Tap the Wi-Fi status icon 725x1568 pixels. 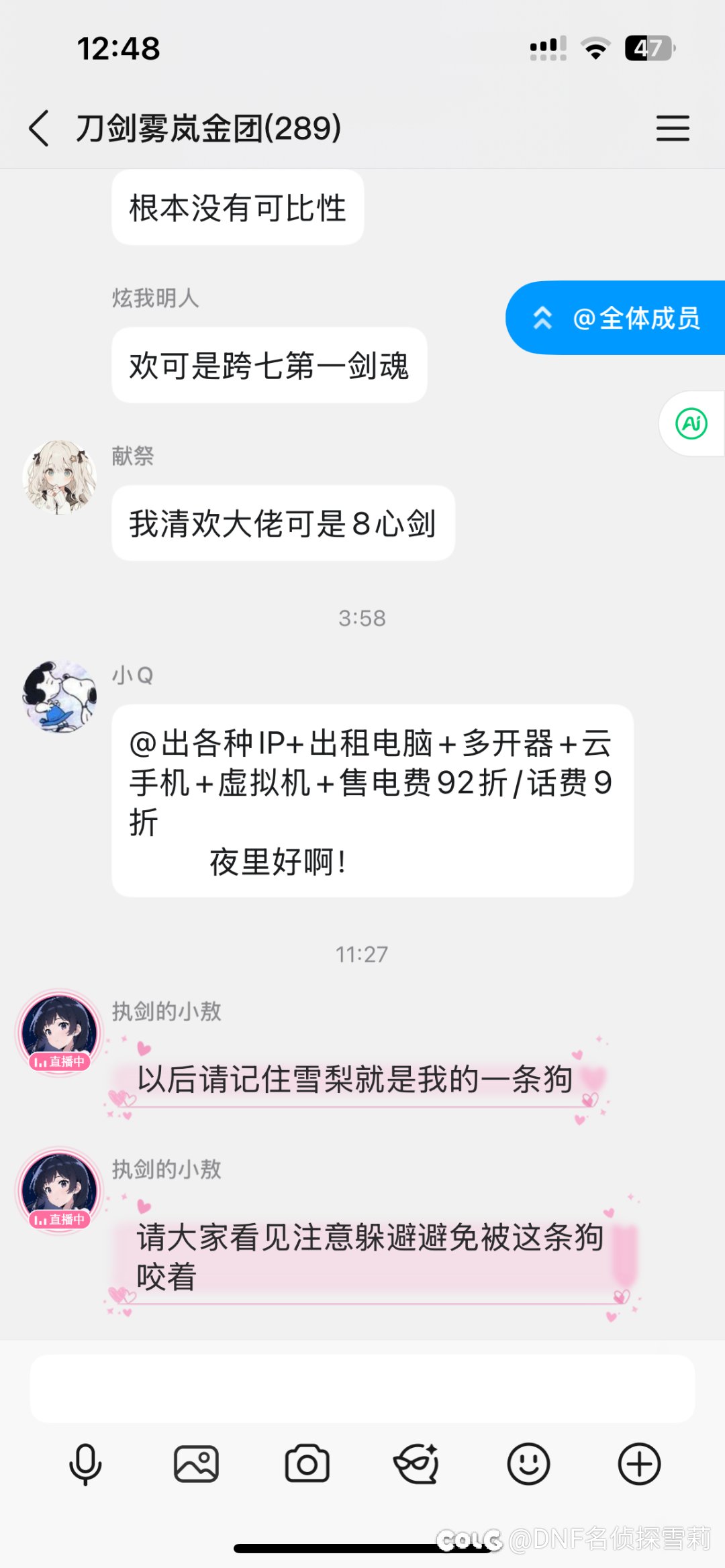pos(593,48)
